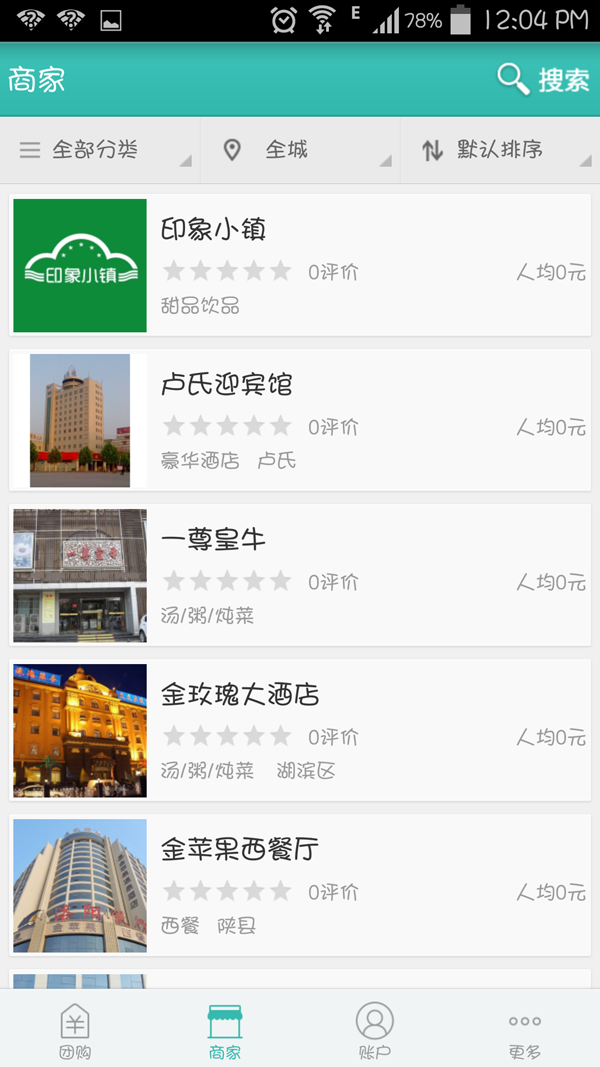The height and width of the screenshot is (1067, 600).
Task: Open the 金苹果西餐厅 listing
Action: (300, 885)
